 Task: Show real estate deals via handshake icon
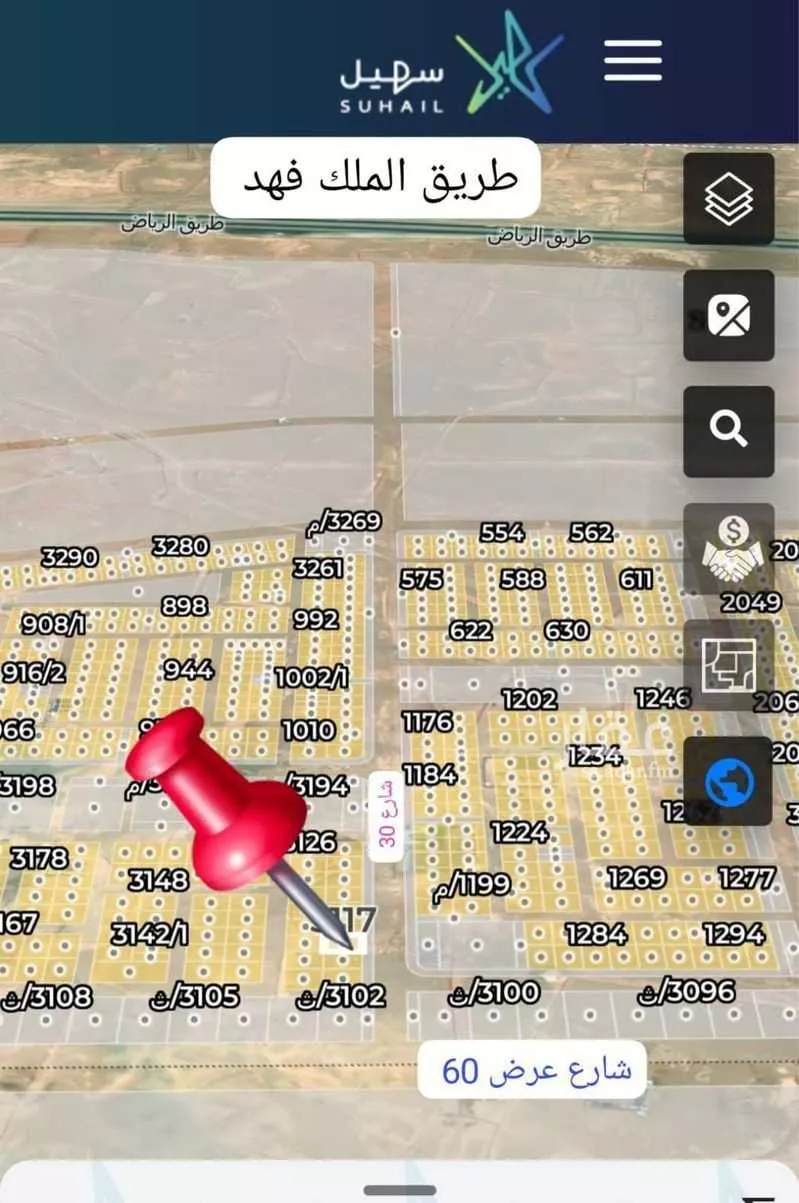[730, 548]
